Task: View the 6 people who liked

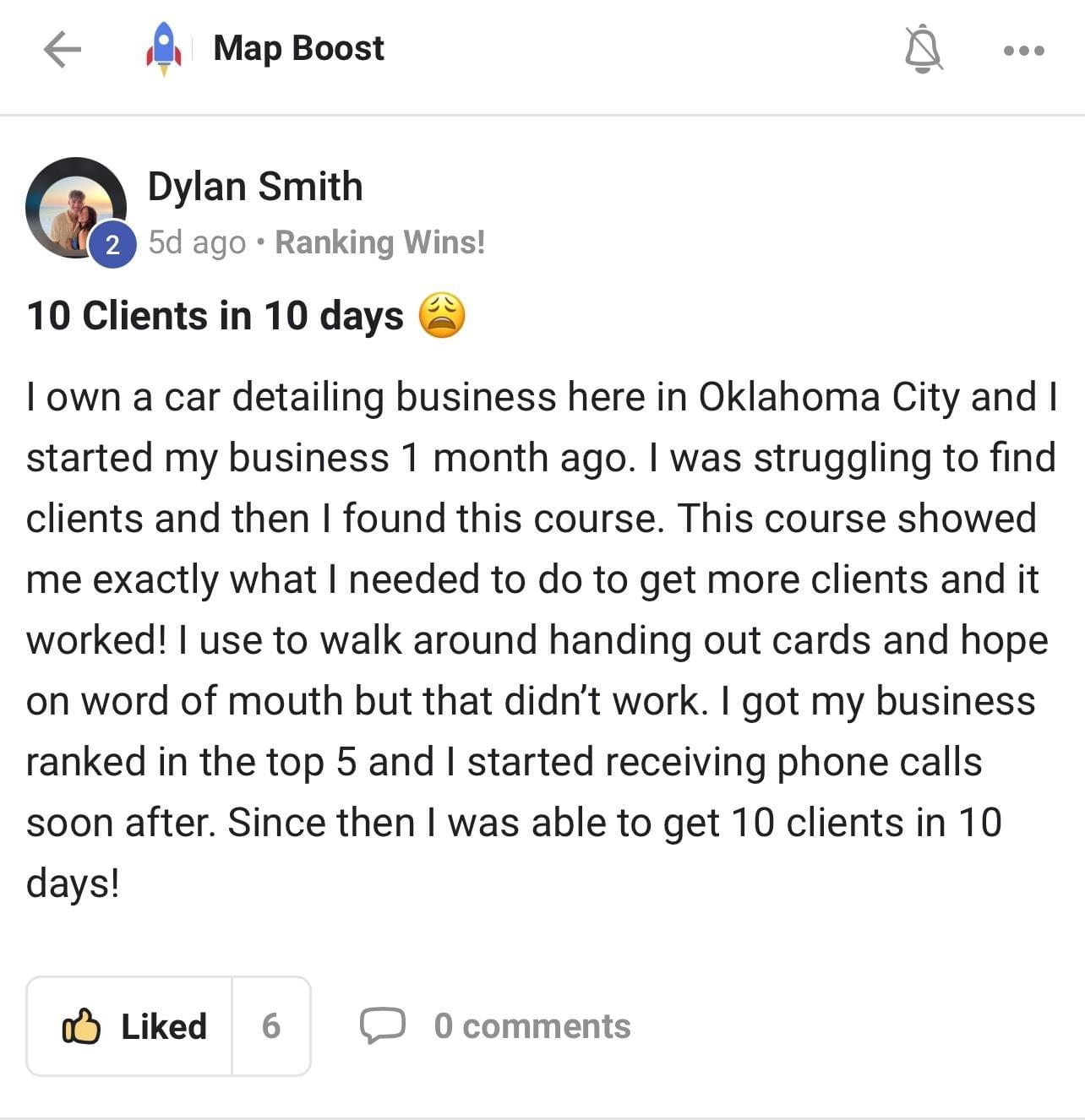Action: tap(271, 1026)
